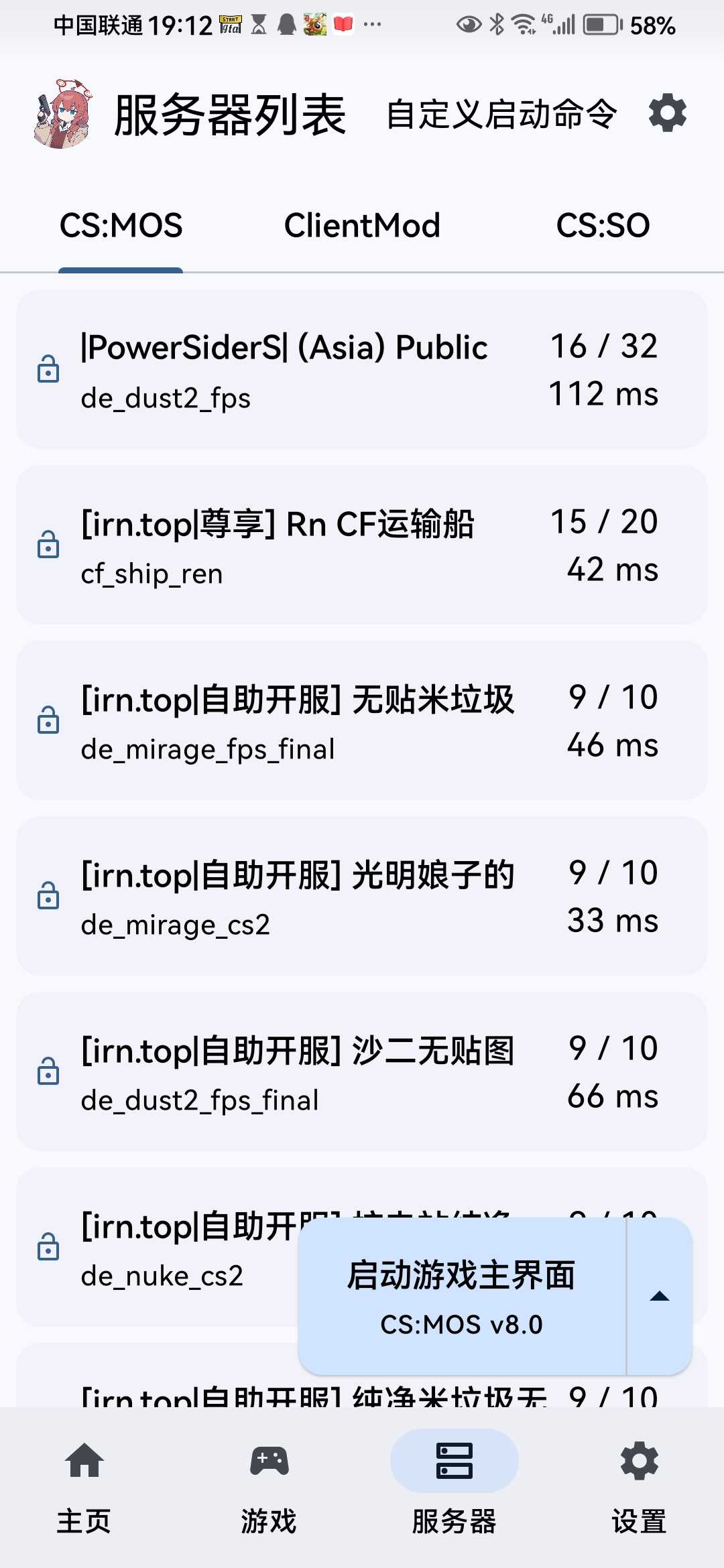The width and height of the screenshot is (724, 1568).
Task: Switch to the ClientMod tab
Action: coord(362,226)
